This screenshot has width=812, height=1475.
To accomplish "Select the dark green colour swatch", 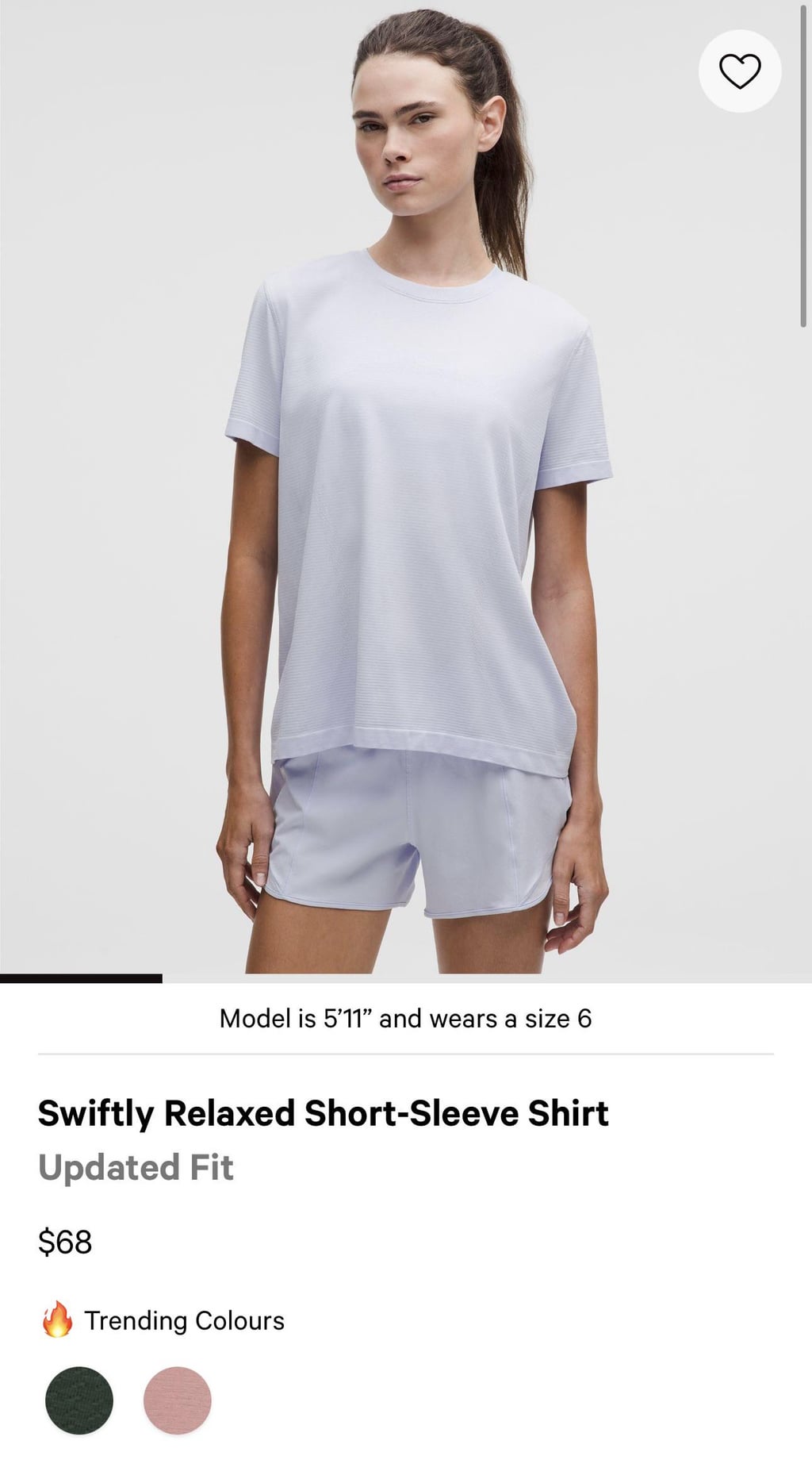I will tap(79, 1400).
